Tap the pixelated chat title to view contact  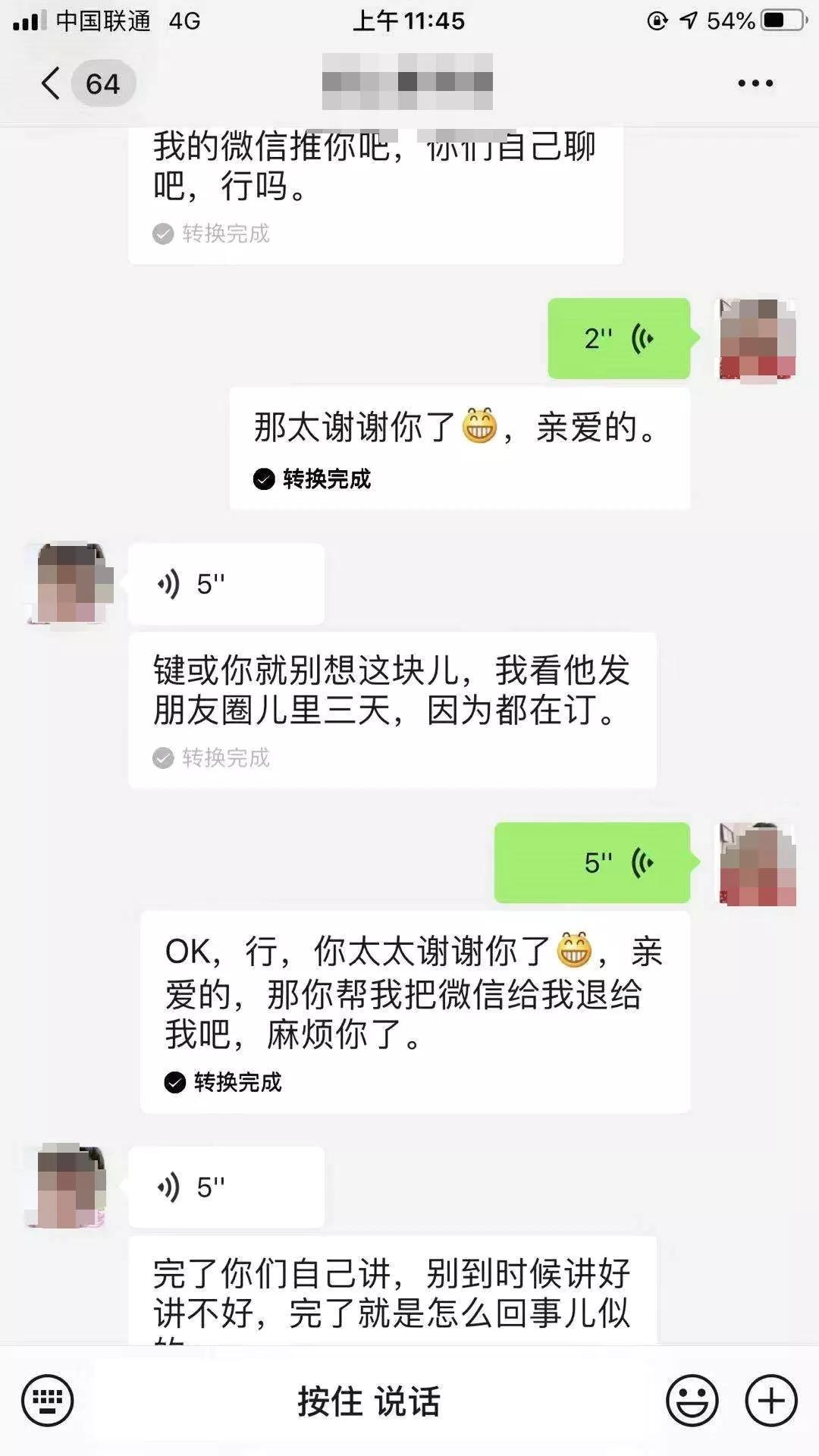(x=409, y=83)
